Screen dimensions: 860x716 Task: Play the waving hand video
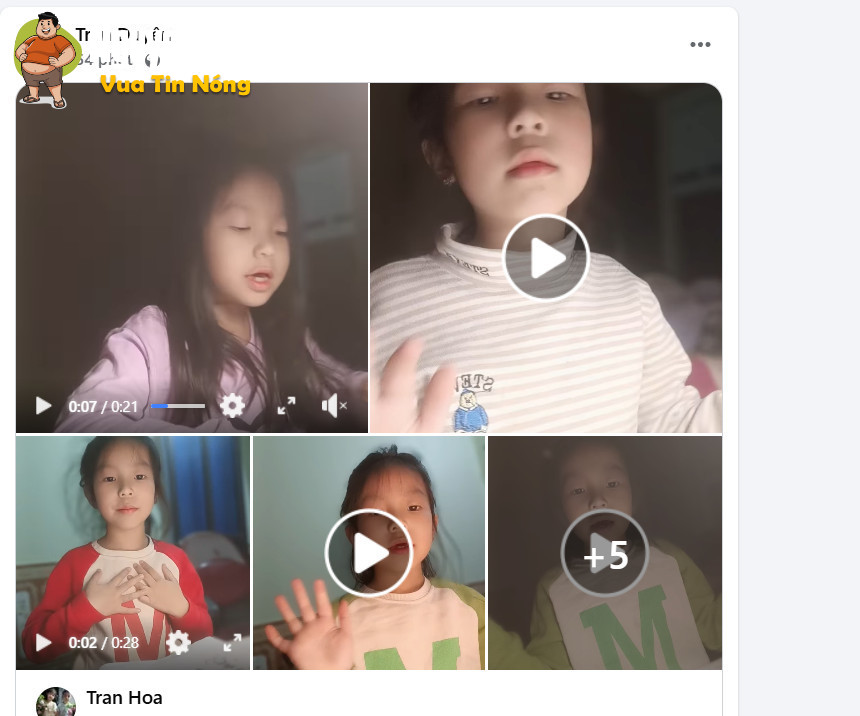pyautogui.click(x=368, y=553)
